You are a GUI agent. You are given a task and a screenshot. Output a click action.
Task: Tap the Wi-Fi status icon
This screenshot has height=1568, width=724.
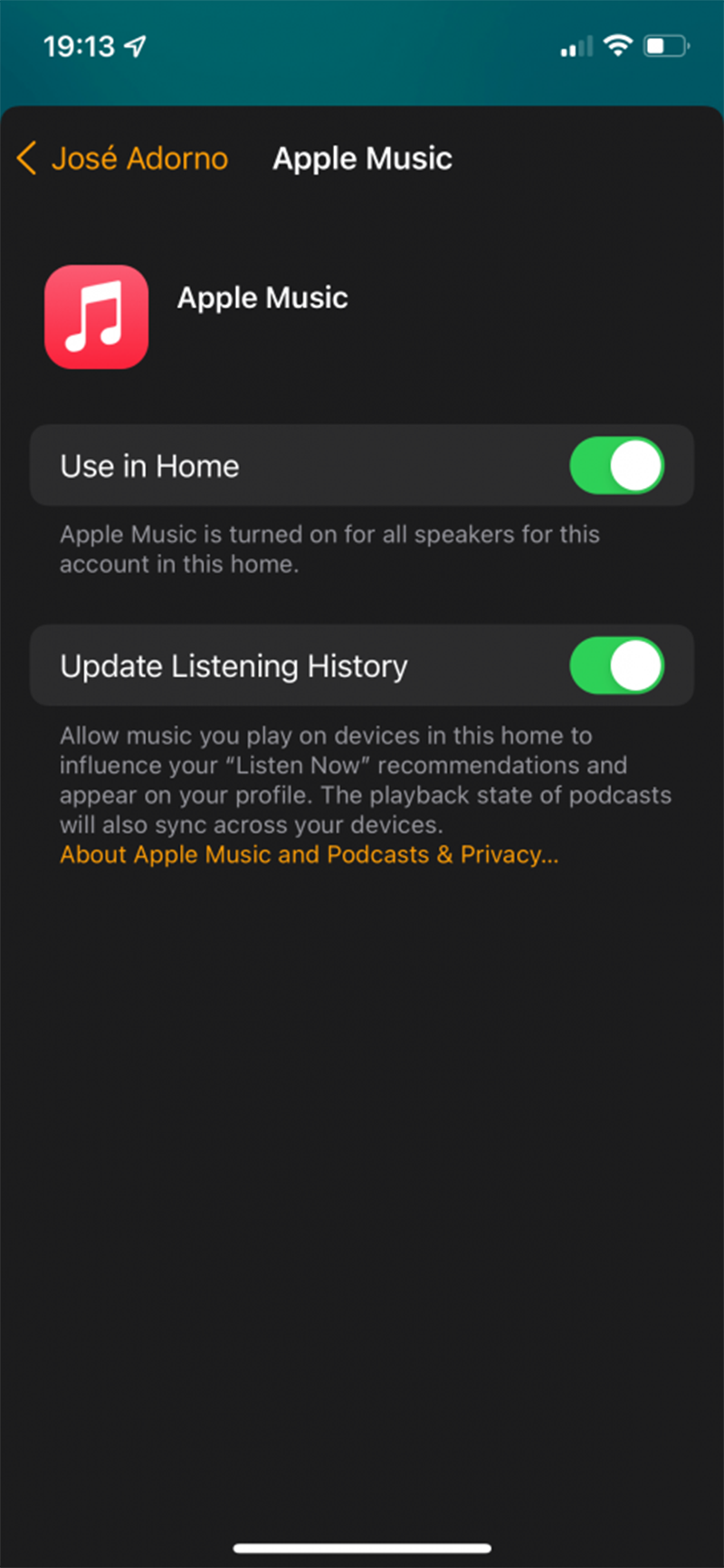[616, 45]
